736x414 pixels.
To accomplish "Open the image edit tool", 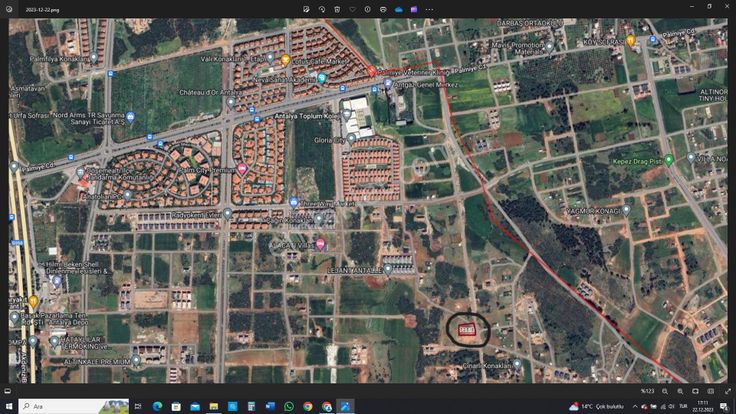I will tap(306, 9).
